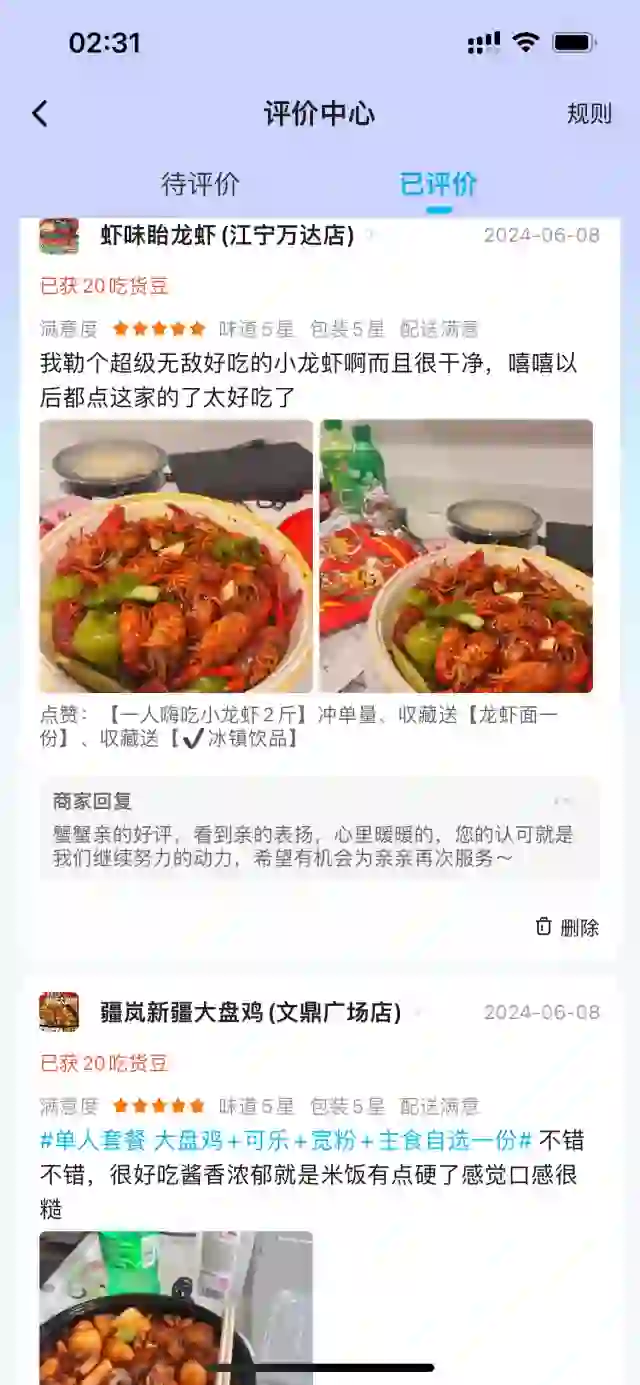Open the 疆岚新疆大盘鸡 (文鼎广场店) store page

point(250,1012)
